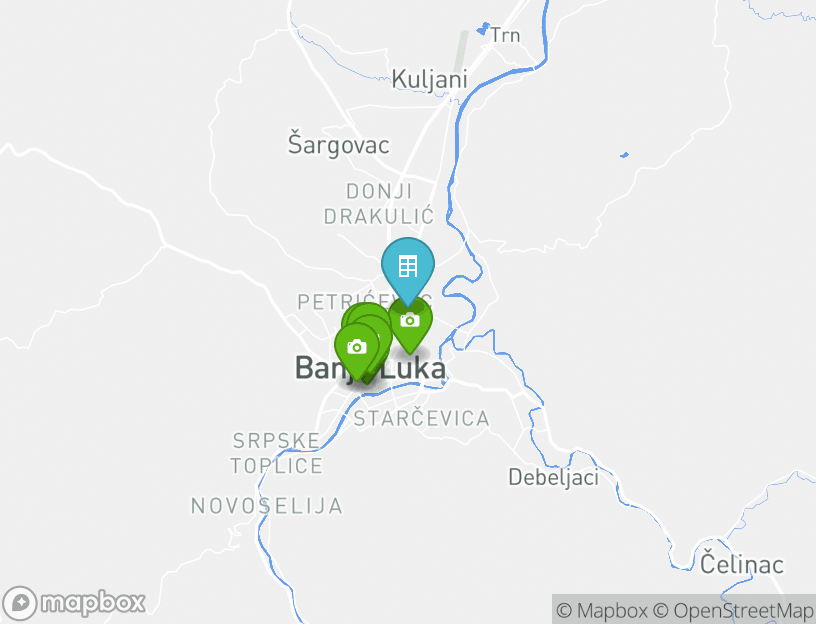Screen dimensions: 816x624
Task: Open the © Mapbox attribution link
Action: pos(603,610)
